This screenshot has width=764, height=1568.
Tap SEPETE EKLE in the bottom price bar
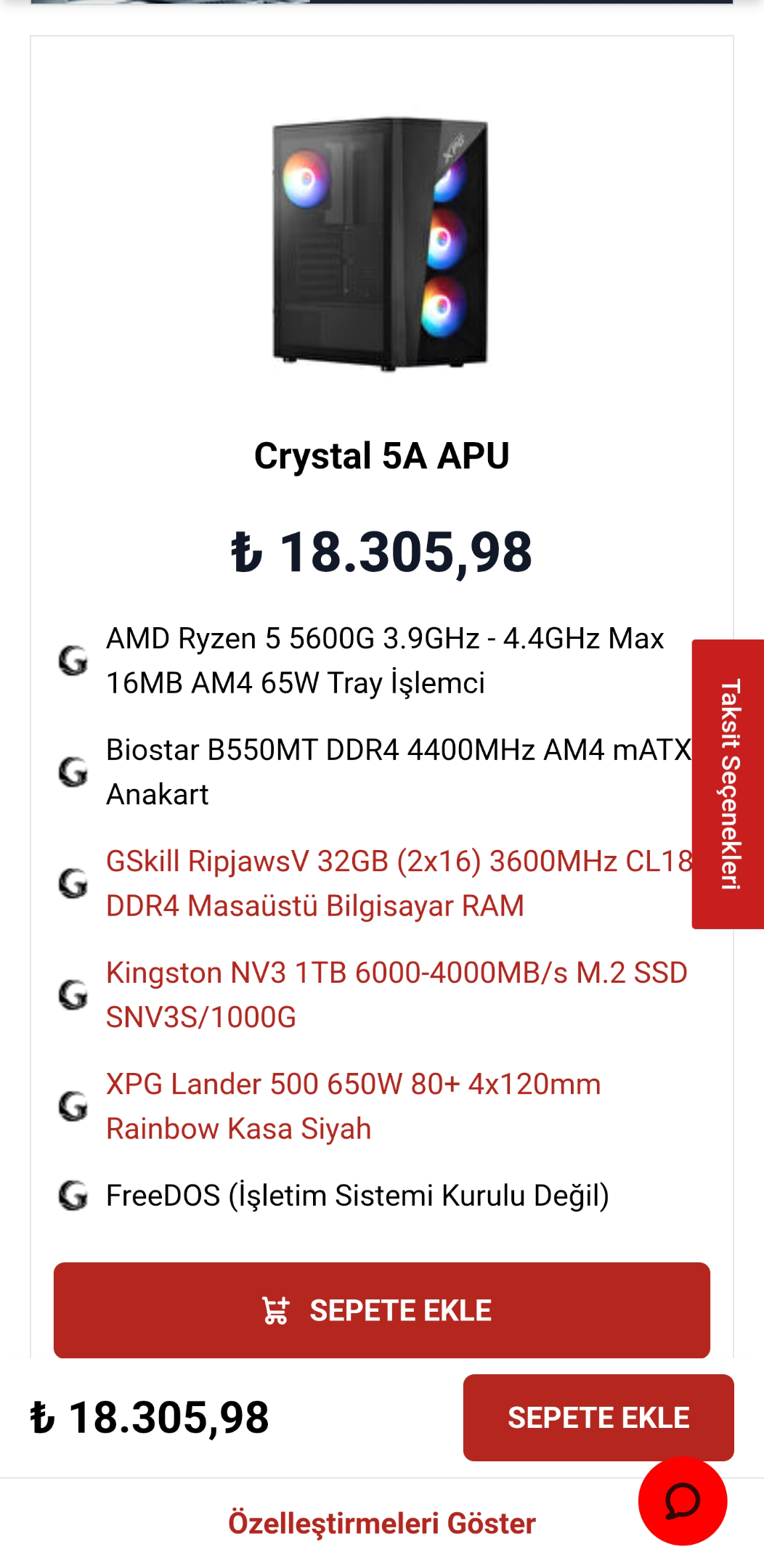click(598, 1417)
